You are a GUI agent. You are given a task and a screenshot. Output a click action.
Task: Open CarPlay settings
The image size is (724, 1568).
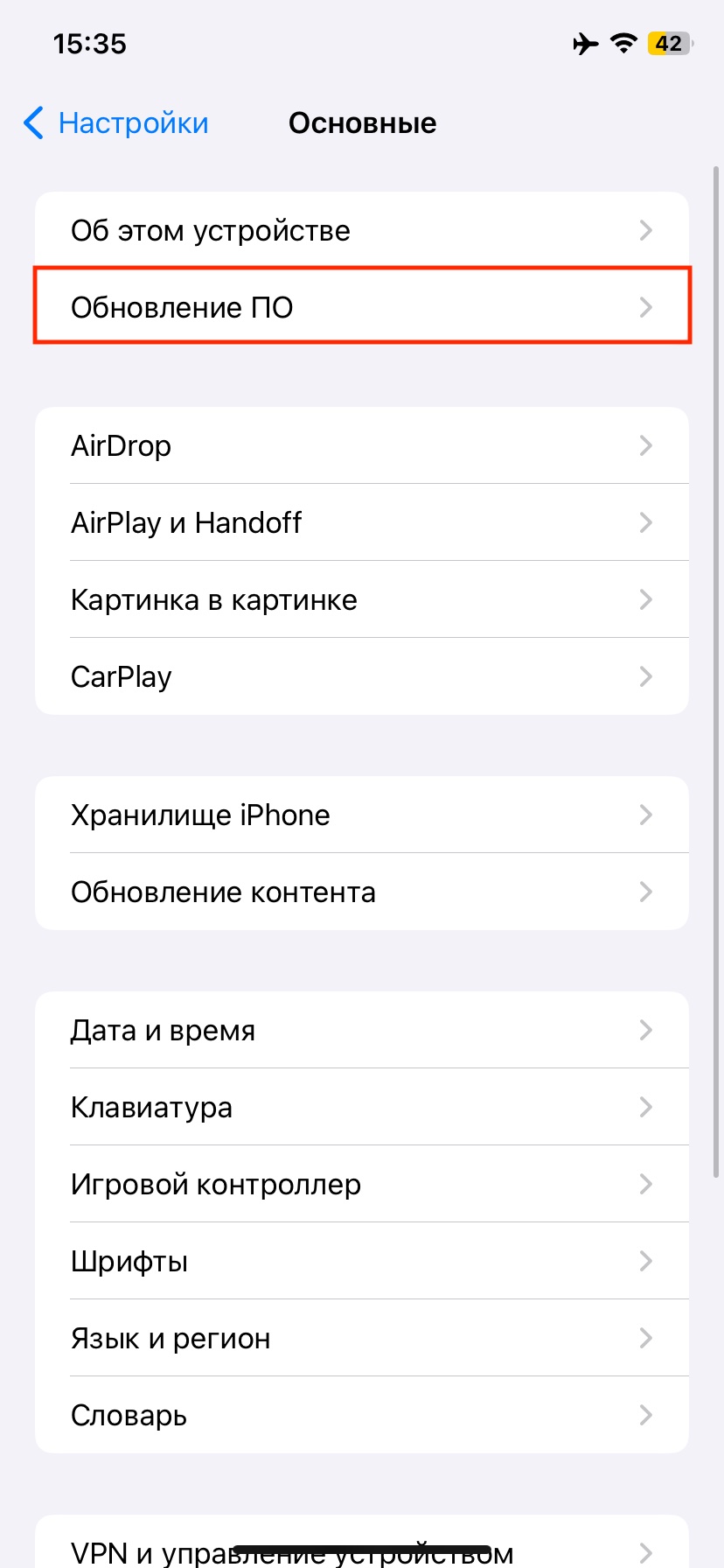click(x=362, y=677)
